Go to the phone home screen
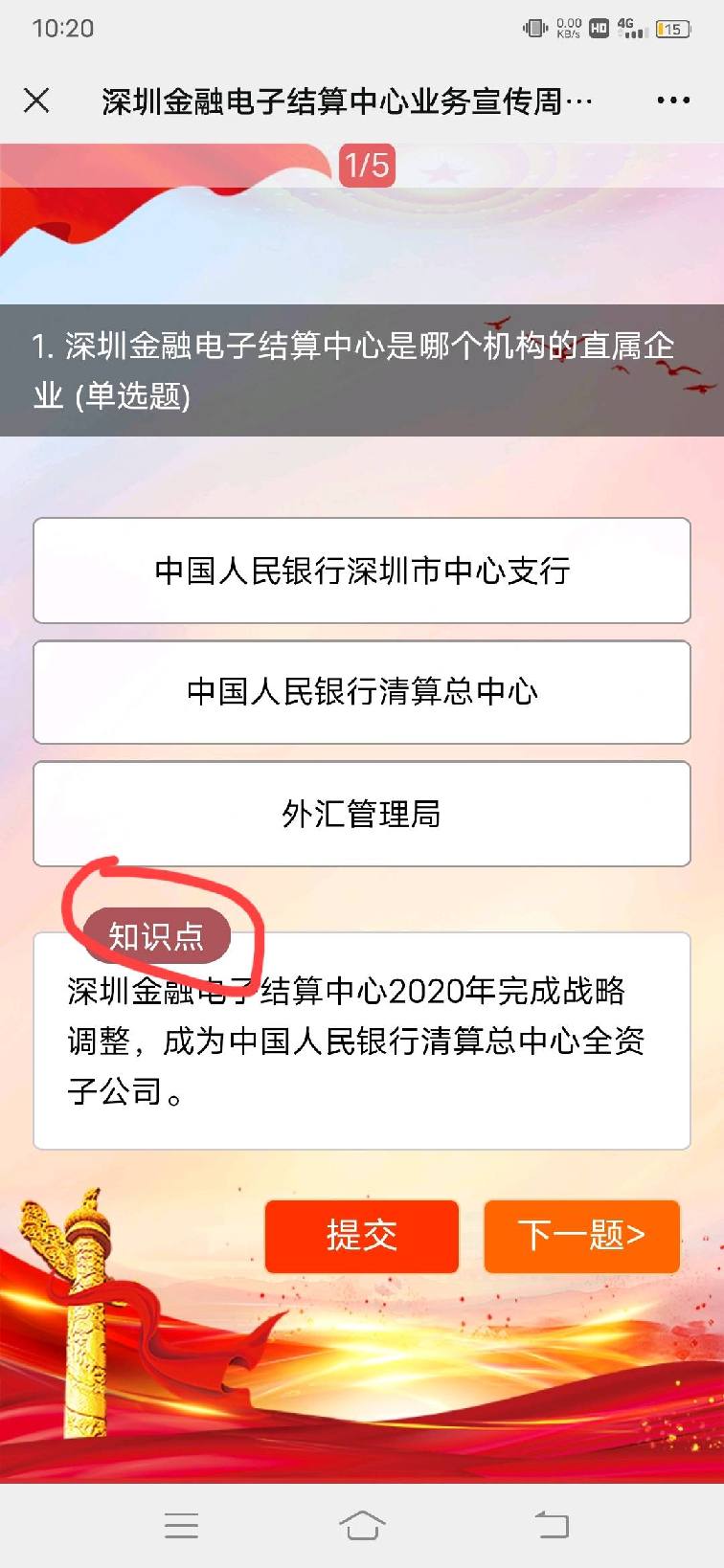The width and height of the screenshot is (724, 1568). 362,1525
